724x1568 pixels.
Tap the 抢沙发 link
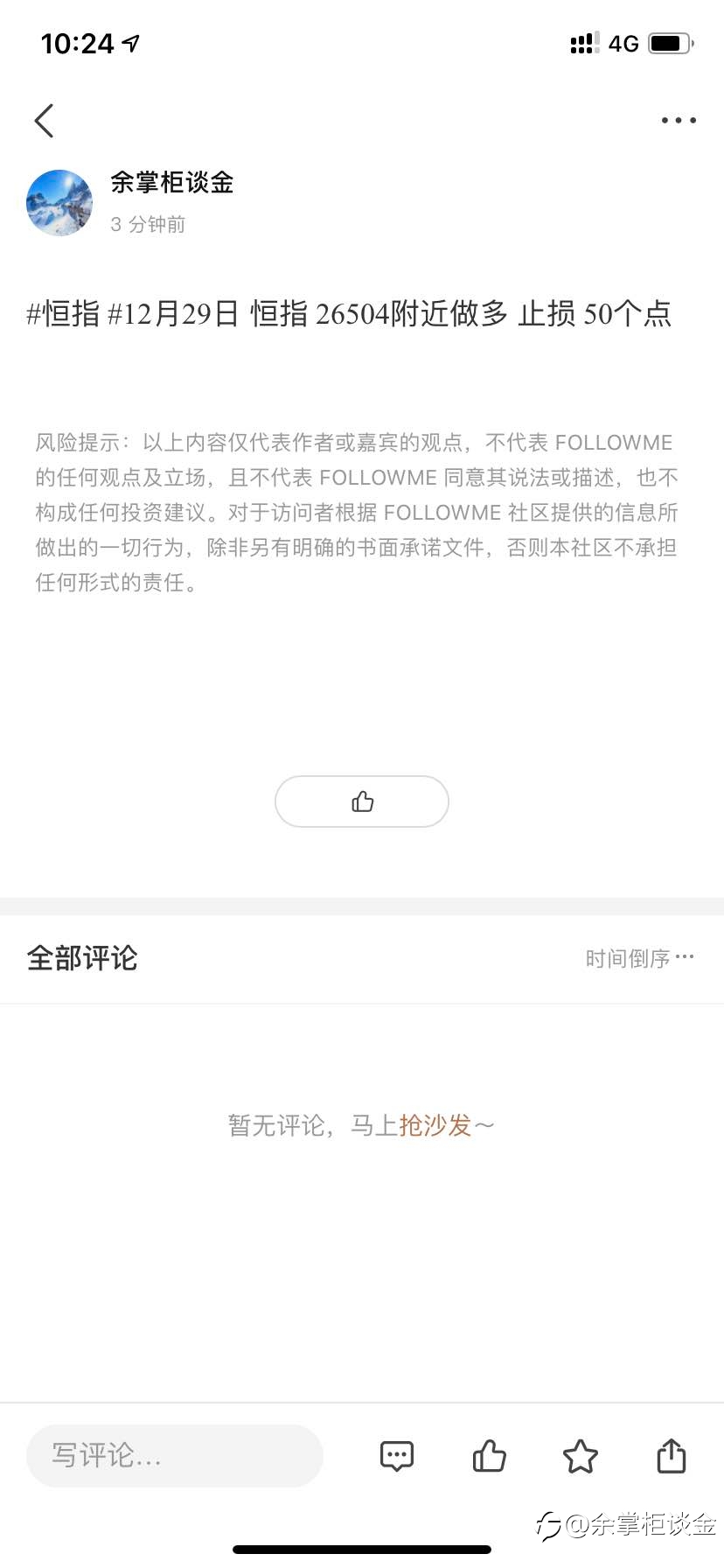click(x=435, y=1124)
